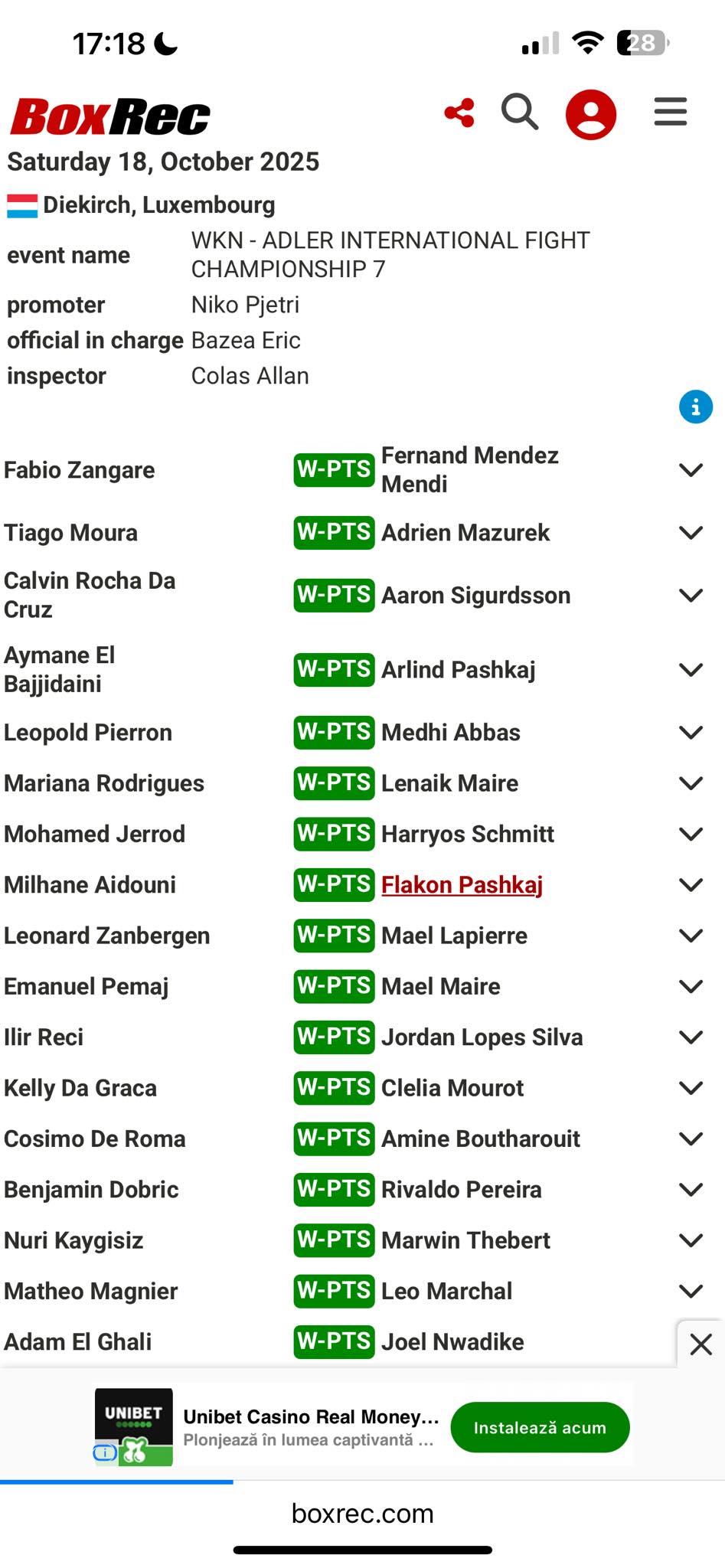This screenshot has height=1568, width=725.
Task: Open Flakon Pashkaj's profile link
Action: pyautogui.click(x=462, y=885)
